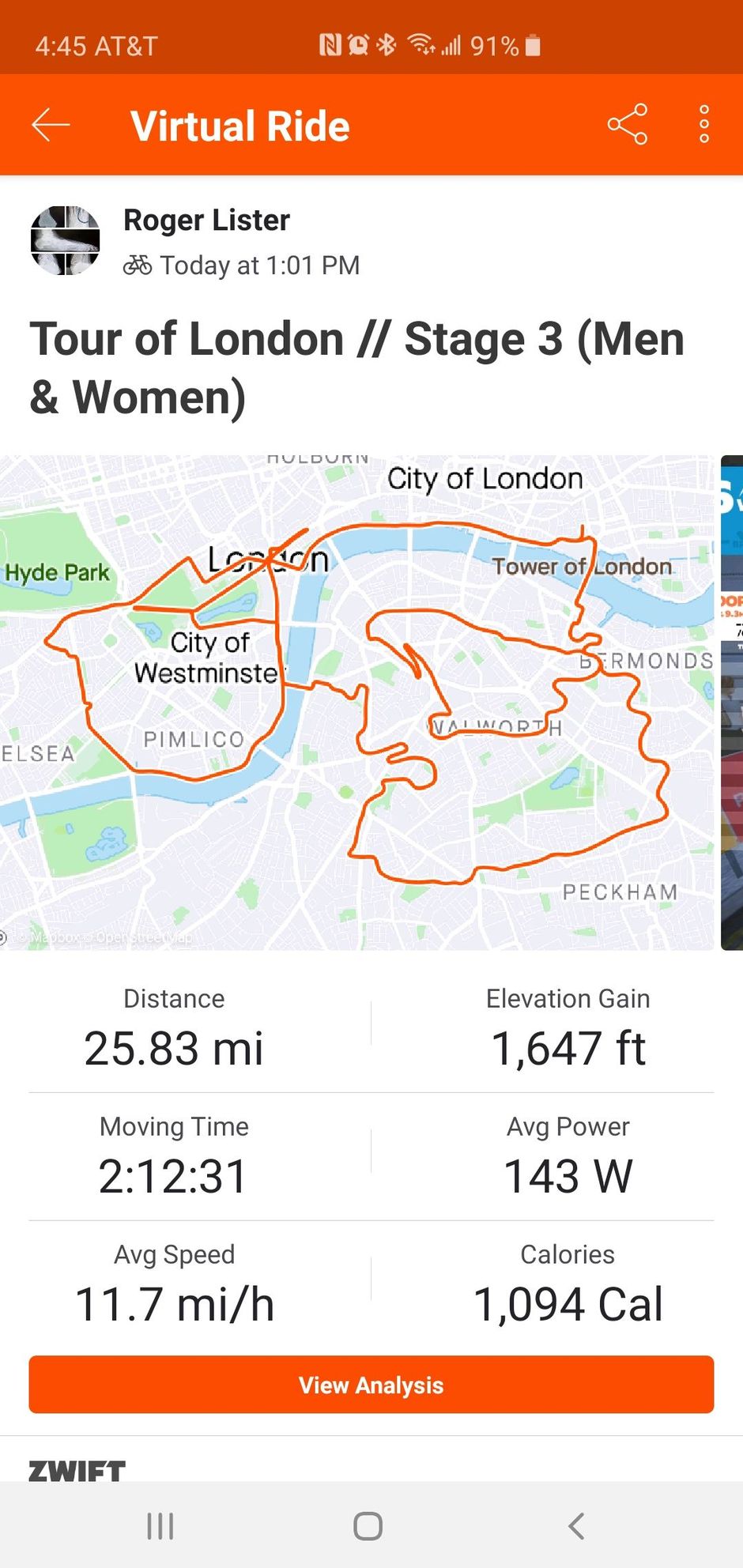Share this Virtual Ride activity
743x1568 pixels.
(627, 125)
